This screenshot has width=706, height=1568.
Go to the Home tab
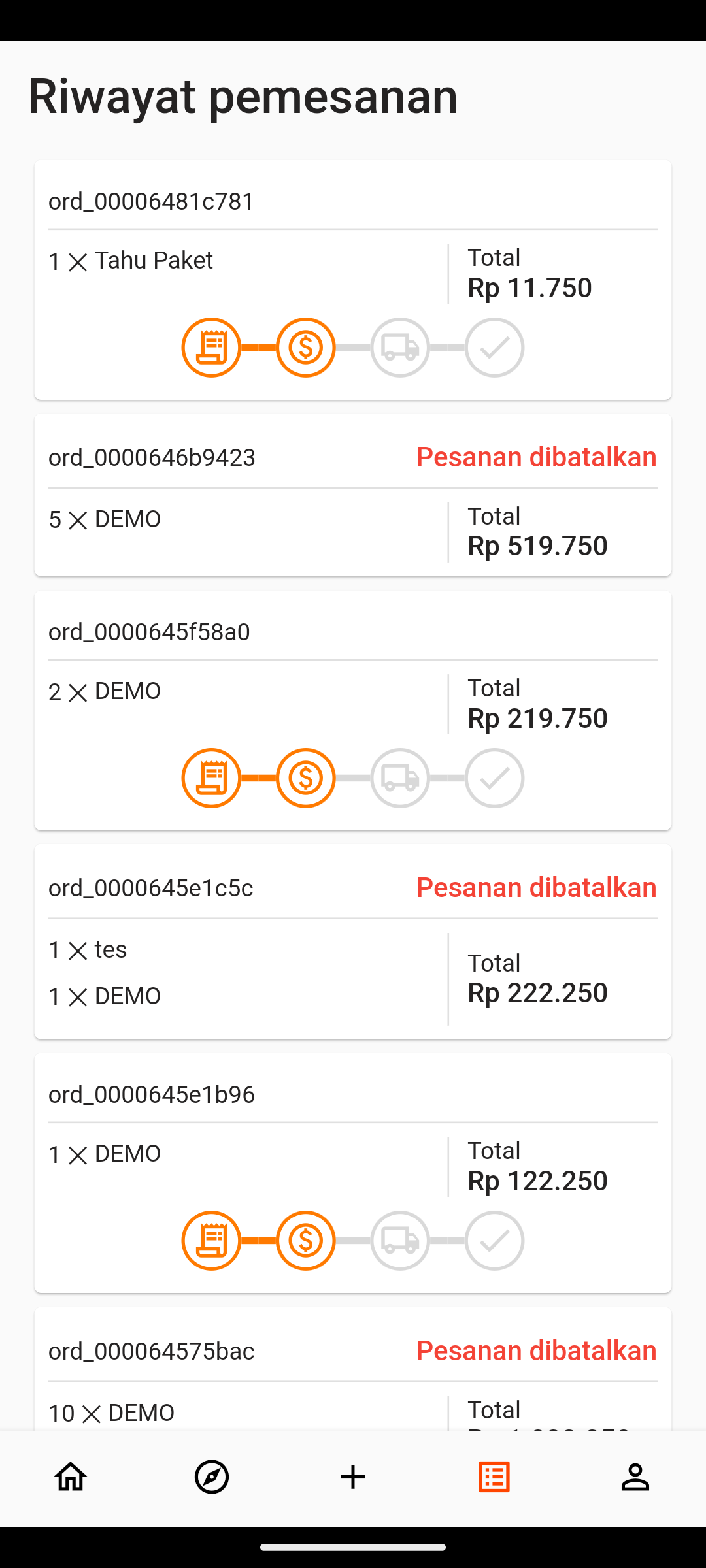[x=71, y=1477]
